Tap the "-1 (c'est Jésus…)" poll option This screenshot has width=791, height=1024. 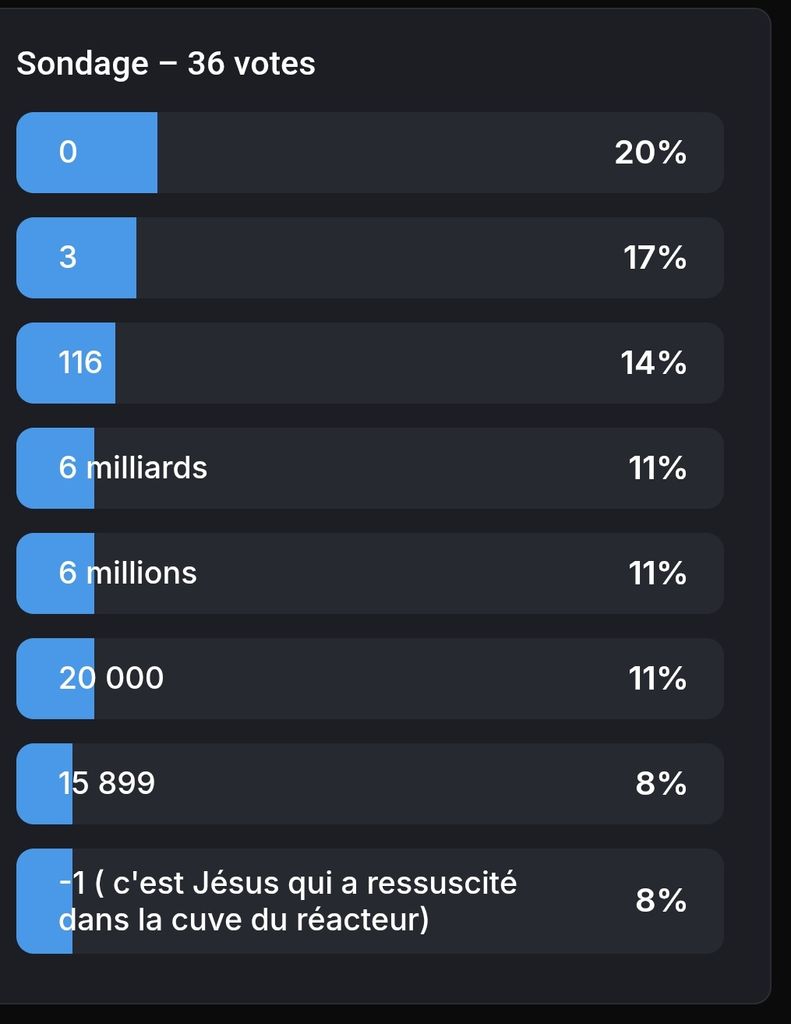click(x=369, y=900)
